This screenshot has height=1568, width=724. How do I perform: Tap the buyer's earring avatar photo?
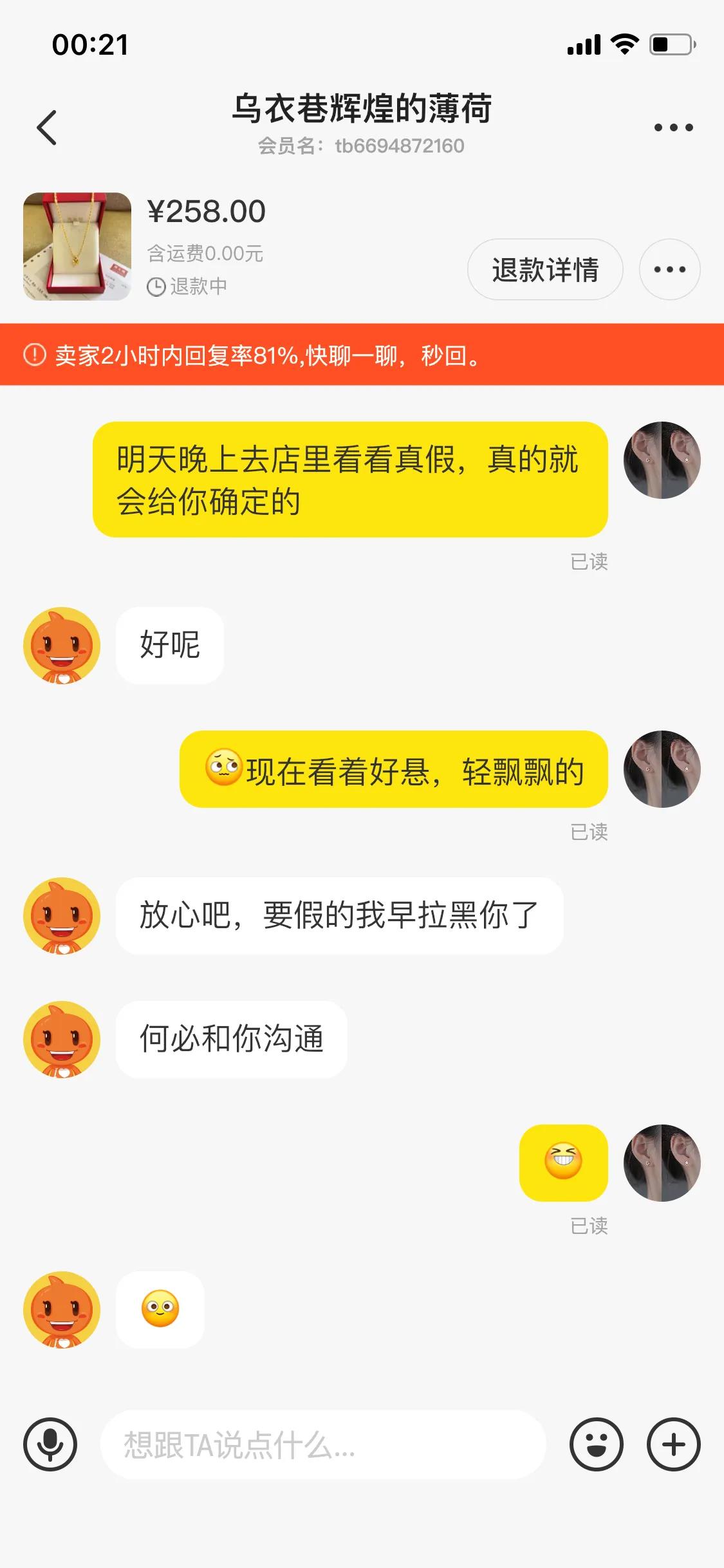coord(662,462)
